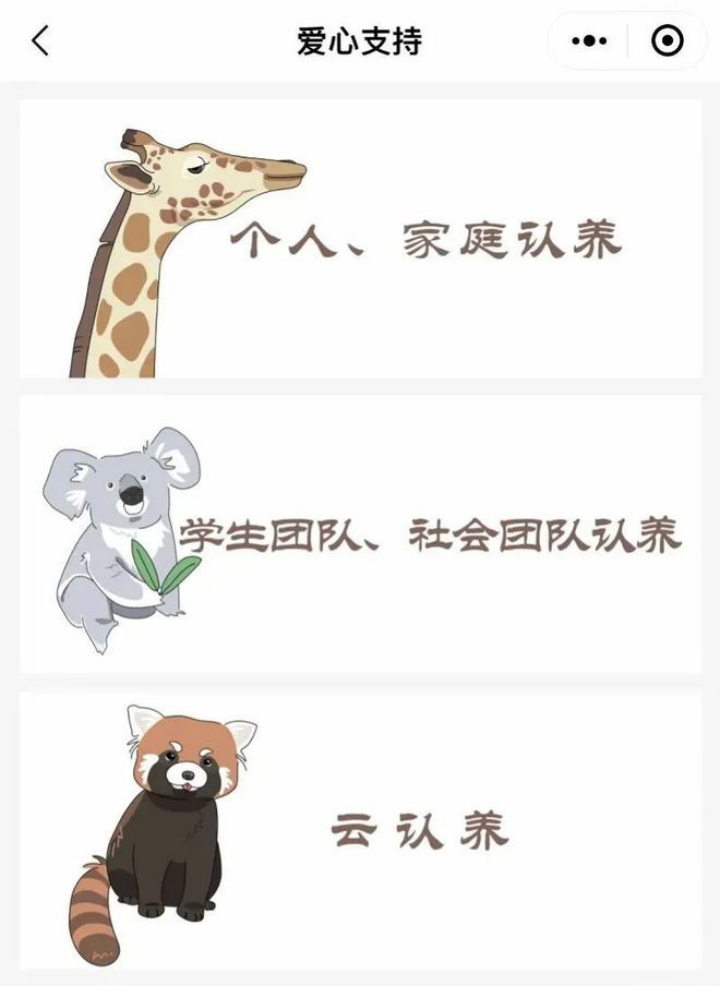Viewport: 720px width, 986px height.
Task: Open the 个人、家庭认养 giraffe card
Action: [360, 238]
